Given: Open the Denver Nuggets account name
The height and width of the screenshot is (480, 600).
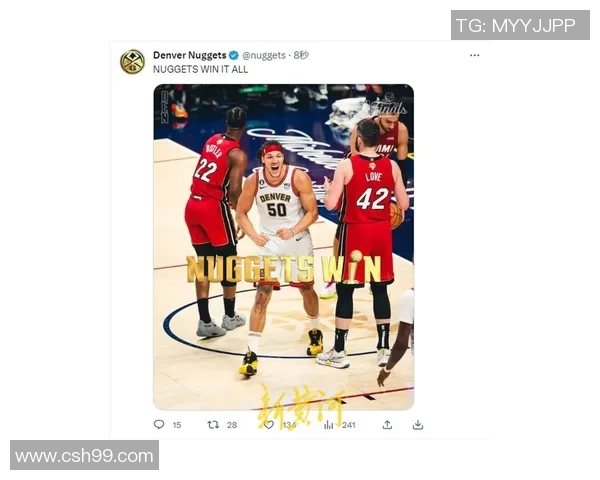Looking at the screenshot, I should [x=189, y=55].
